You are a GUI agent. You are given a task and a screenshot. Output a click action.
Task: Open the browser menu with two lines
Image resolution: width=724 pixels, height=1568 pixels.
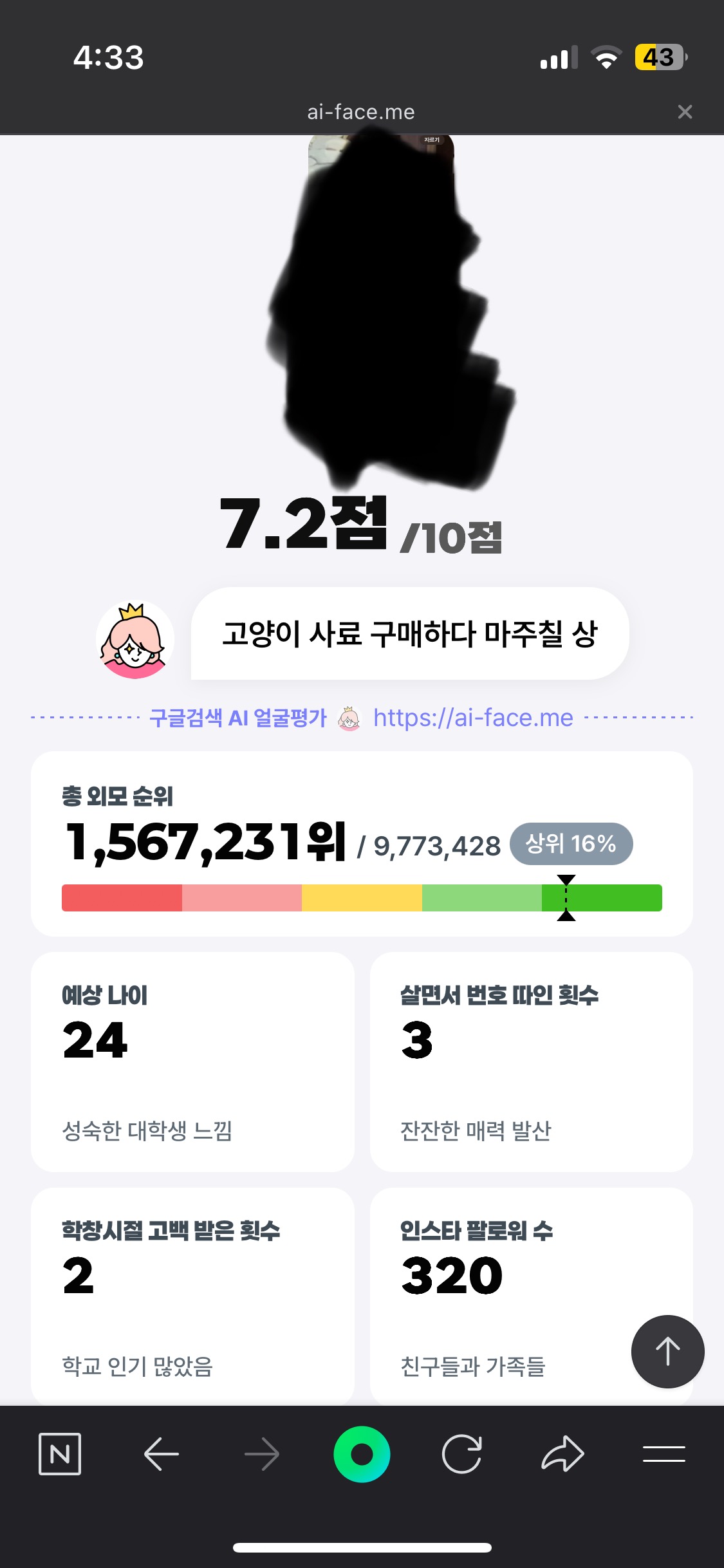[664, 1453]
